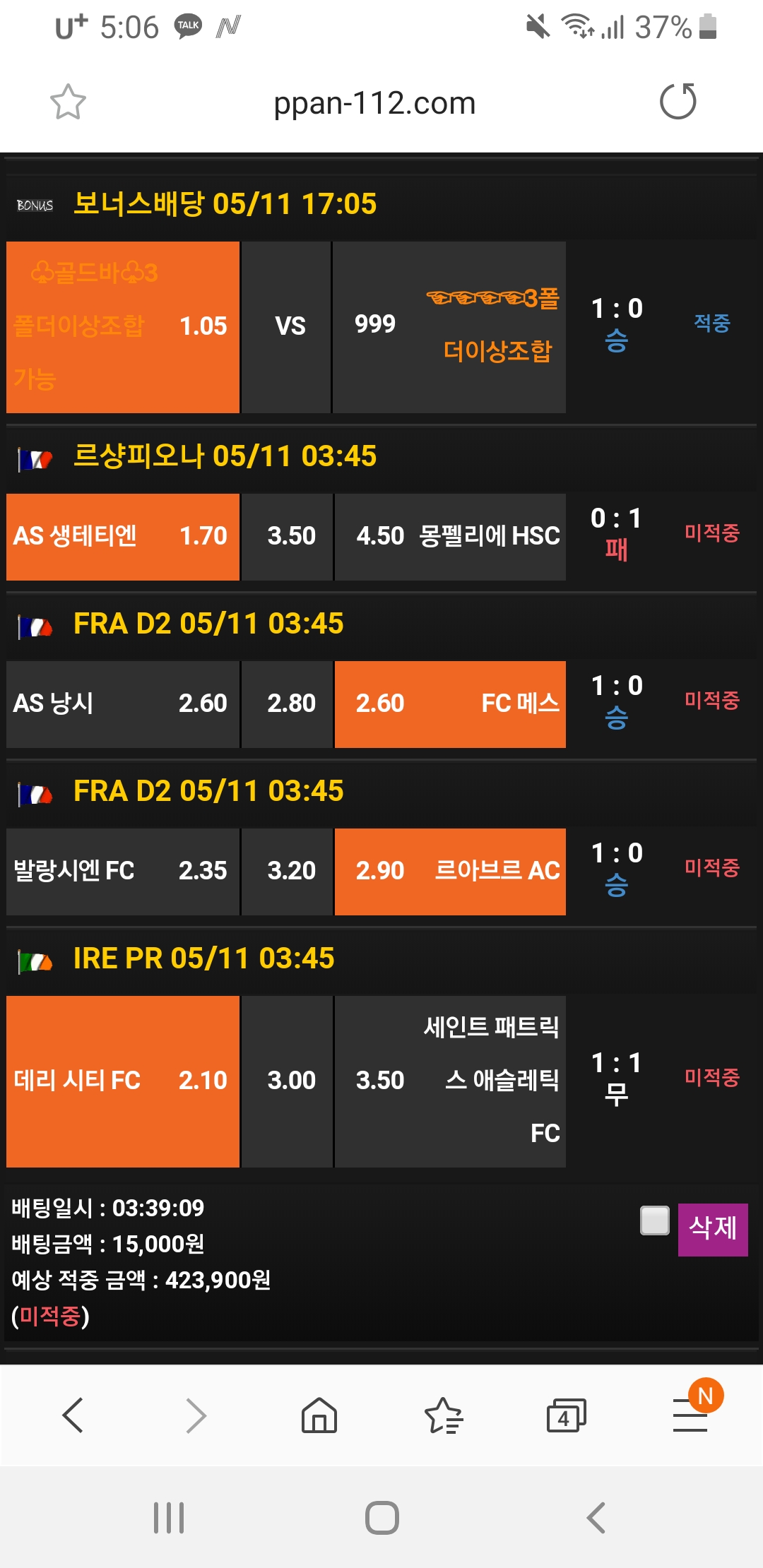Viewport: 763px width, 1568px height.
Task: Open the browser home page
Action: [319, 1415]
